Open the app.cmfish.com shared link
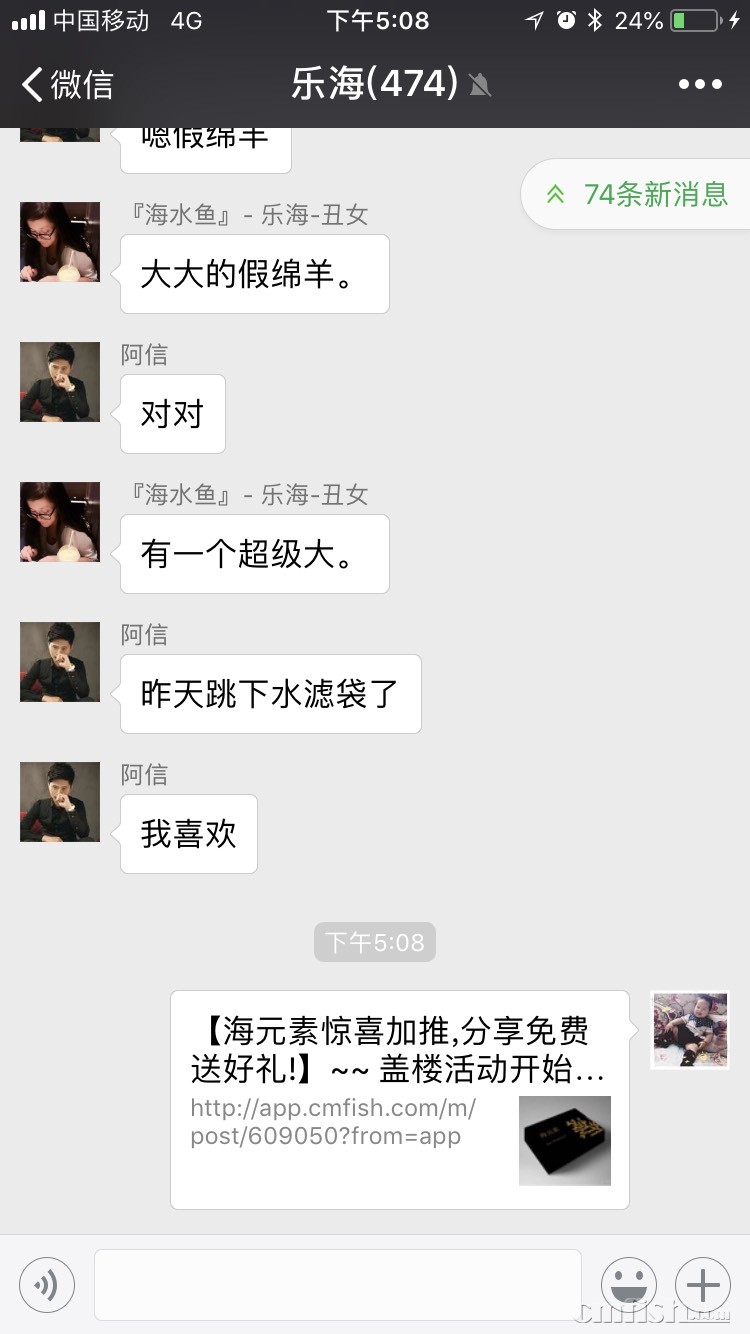This screenshot has width=750, height=1334. 332,1122
